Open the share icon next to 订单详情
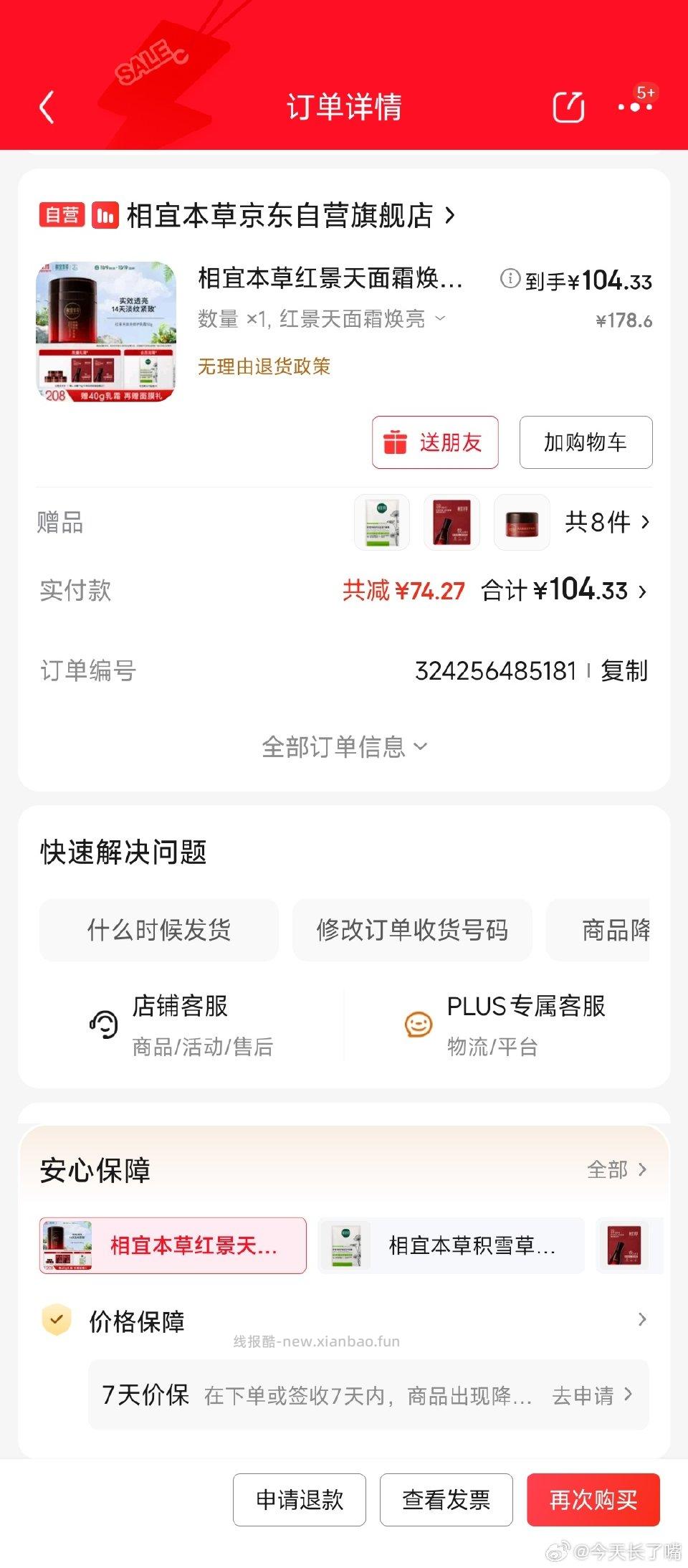The image size is (688, 1568). (x=568, y=108)
